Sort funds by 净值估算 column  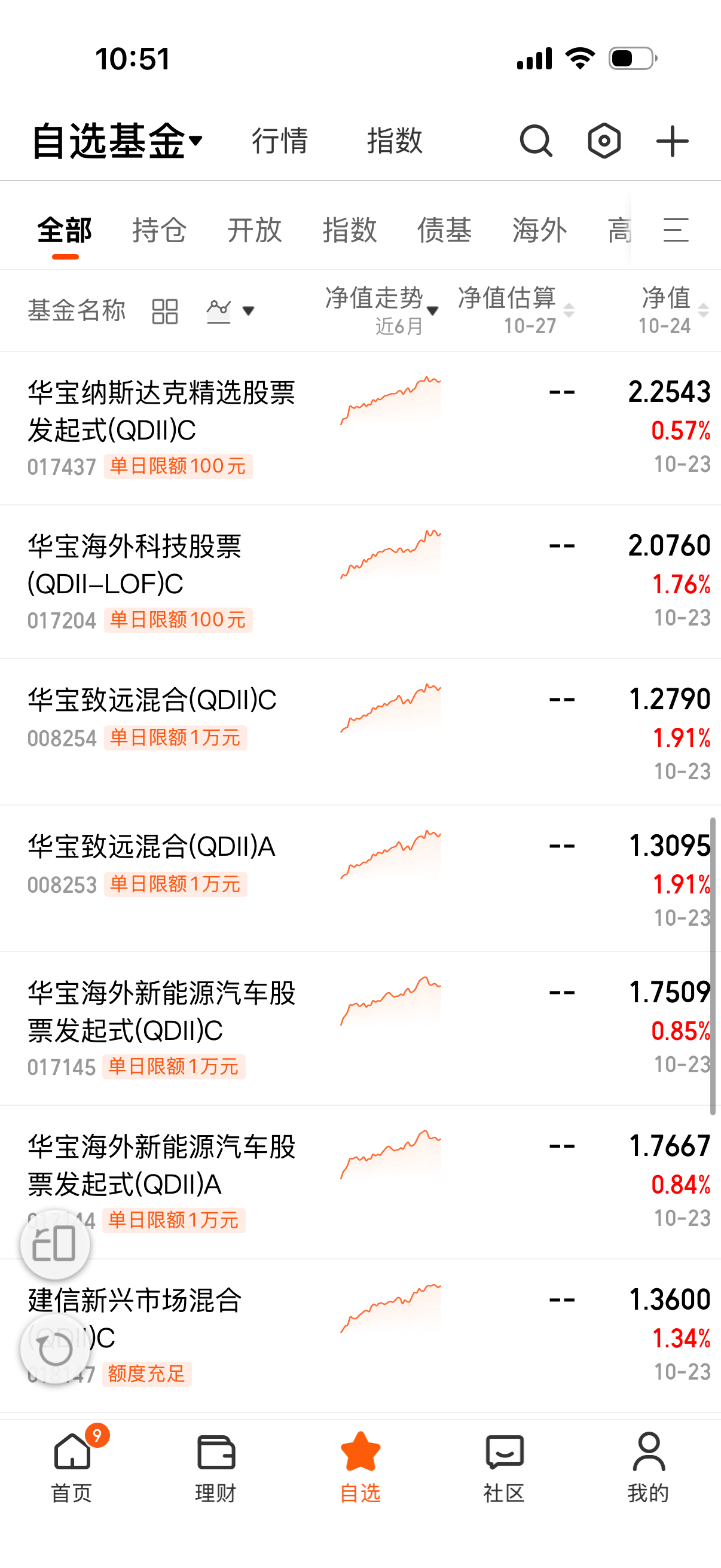[x=515, y=310]
